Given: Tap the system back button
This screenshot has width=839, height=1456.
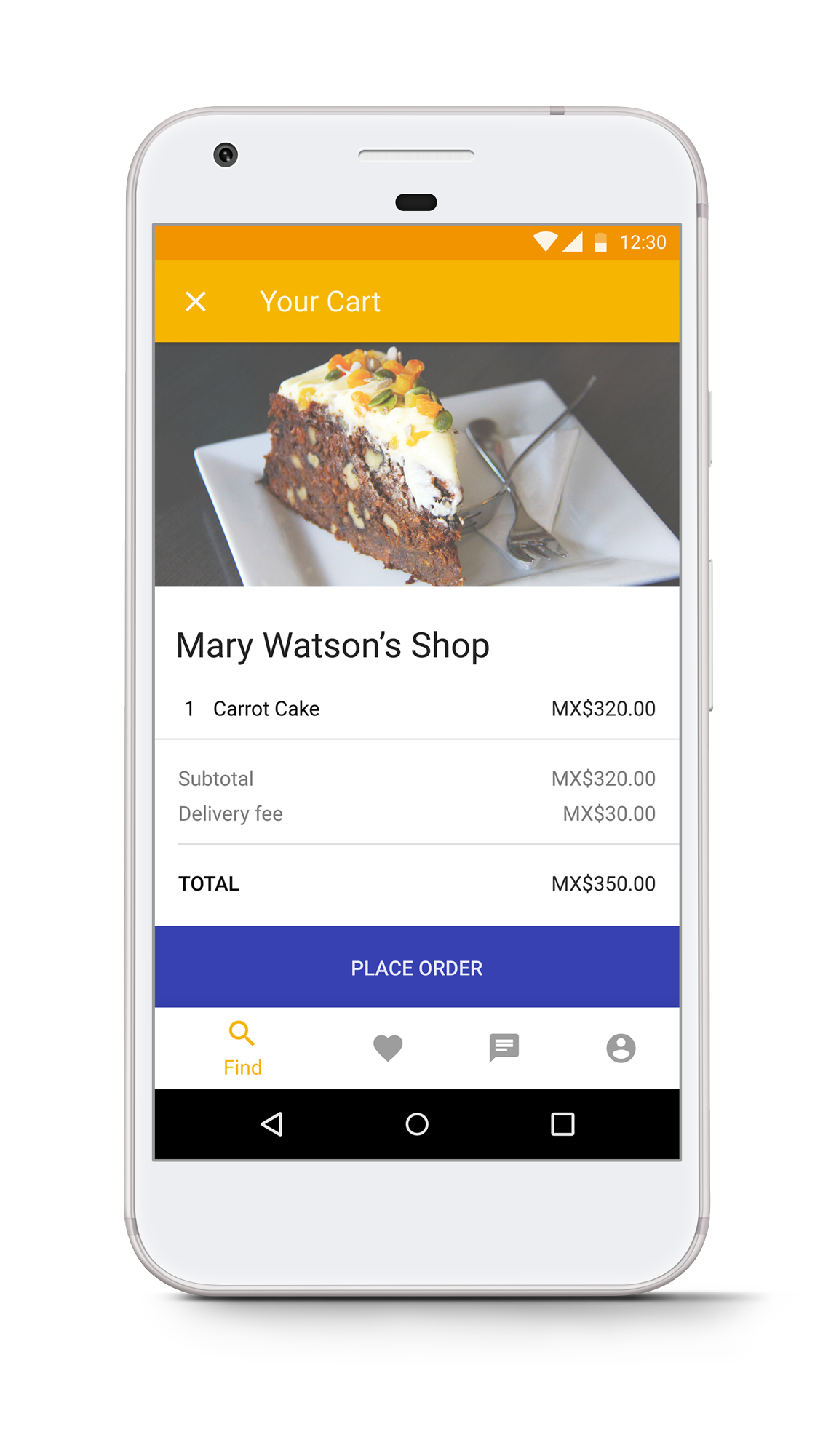Looking at the screenshot, I should pos(272,1124).
